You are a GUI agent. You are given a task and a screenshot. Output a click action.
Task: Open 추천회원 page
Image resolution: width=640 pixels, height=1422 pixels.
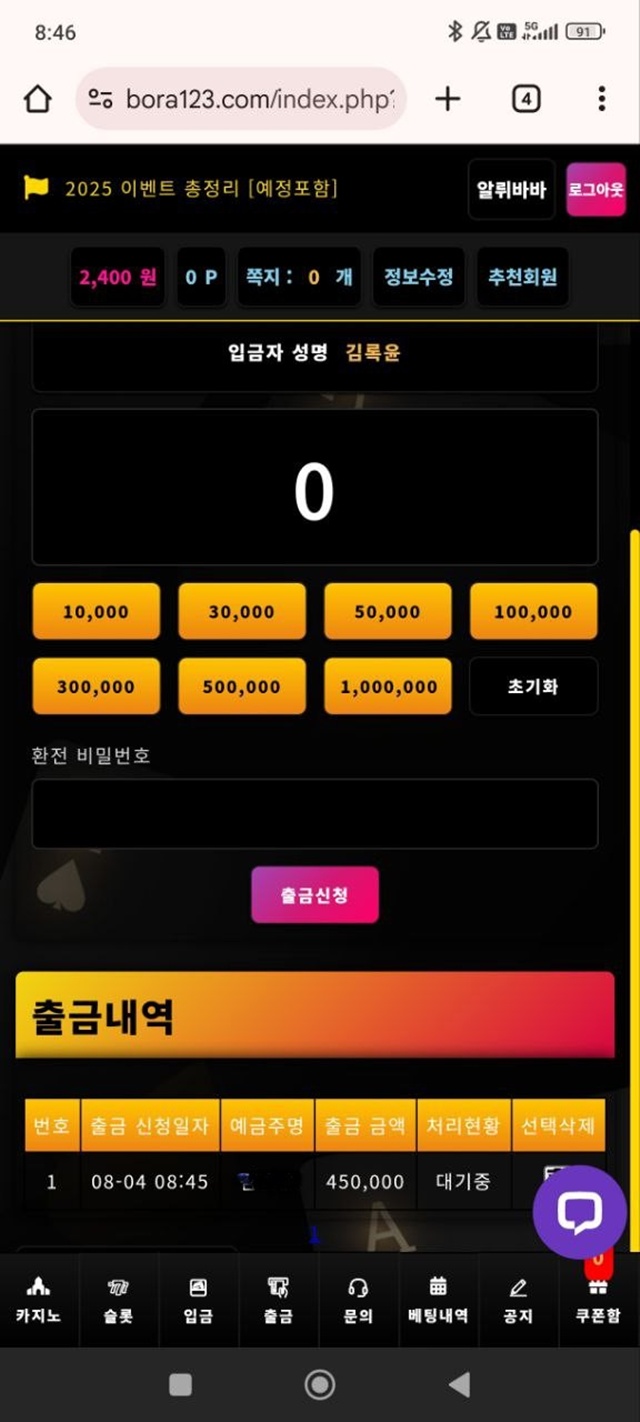coord(522,277)
